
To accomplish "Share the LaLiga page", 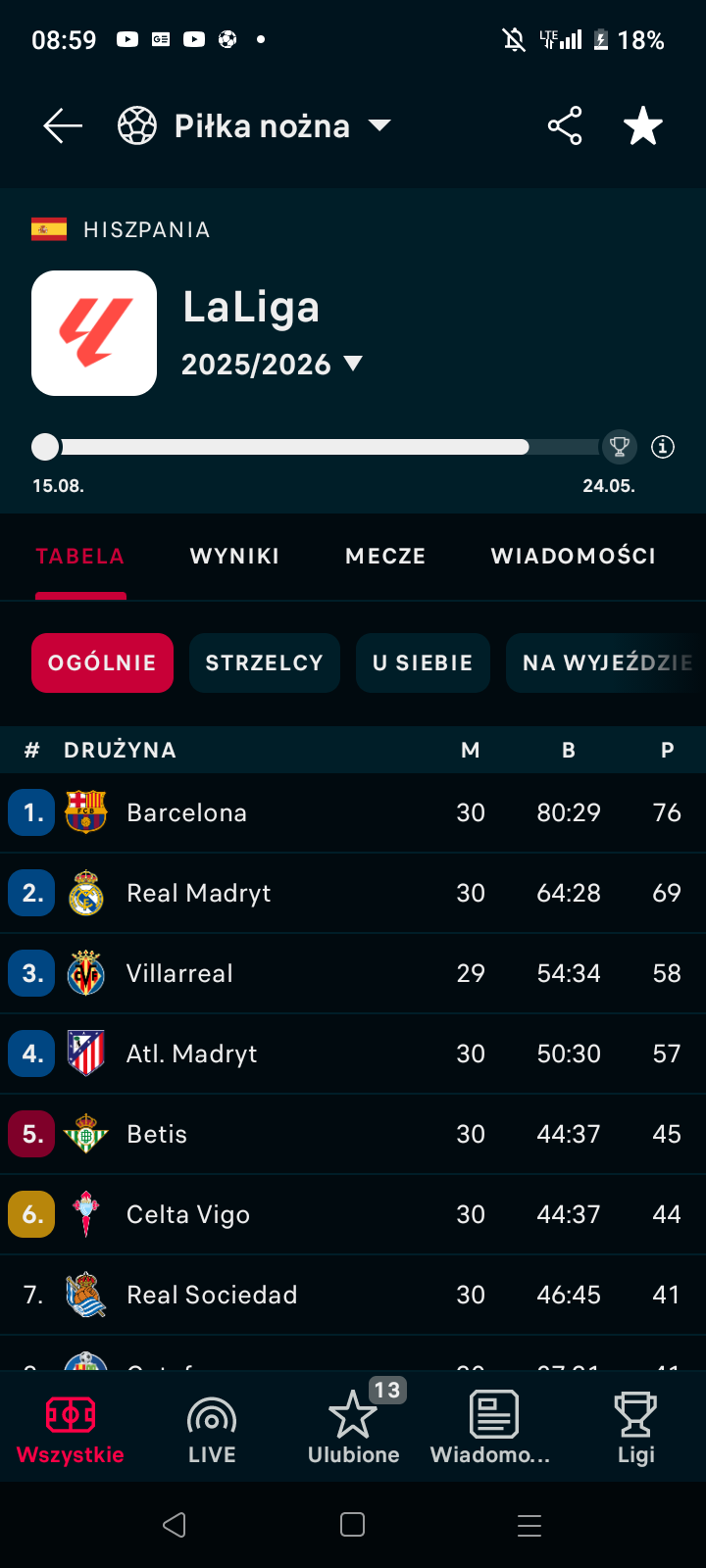I will [565, 126].
